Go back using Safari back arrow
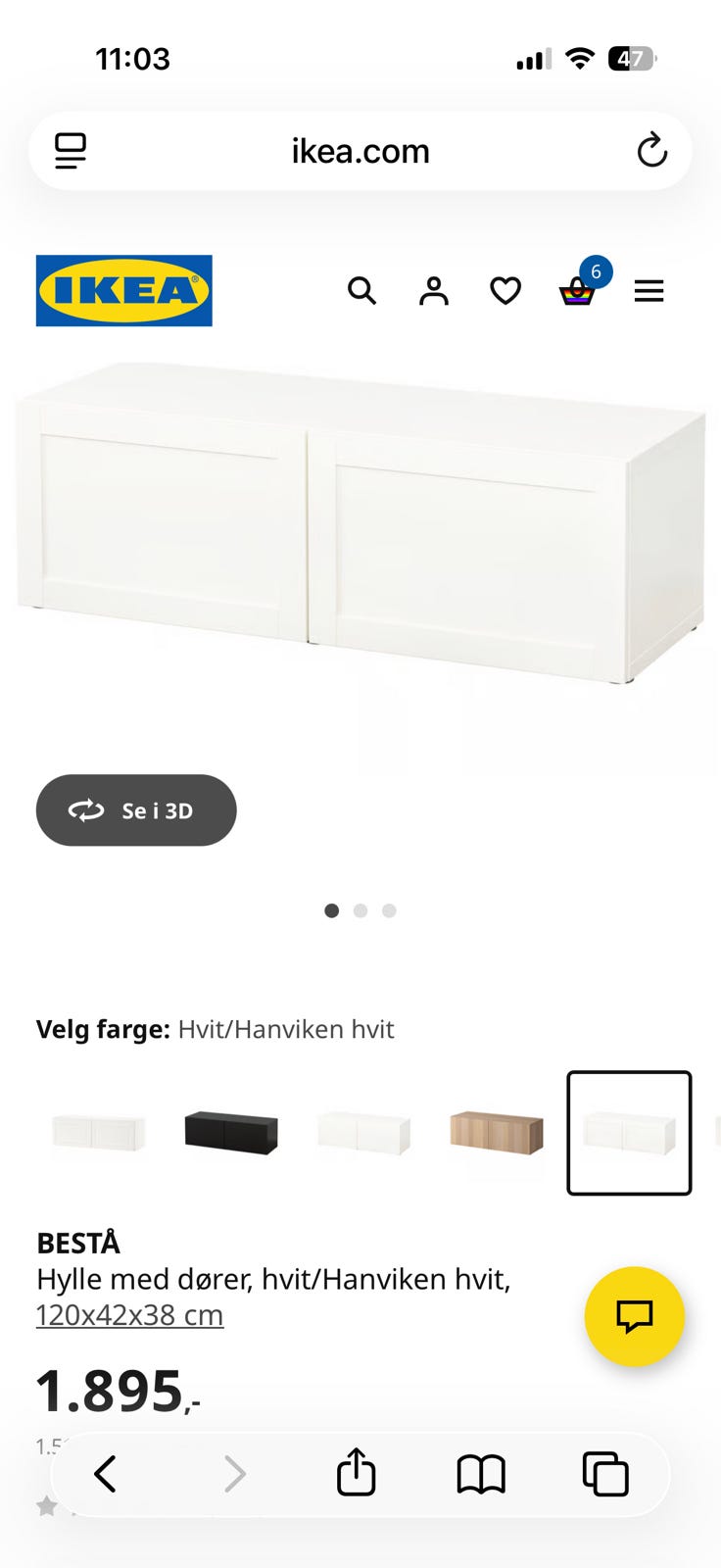 pos(108,1473)
